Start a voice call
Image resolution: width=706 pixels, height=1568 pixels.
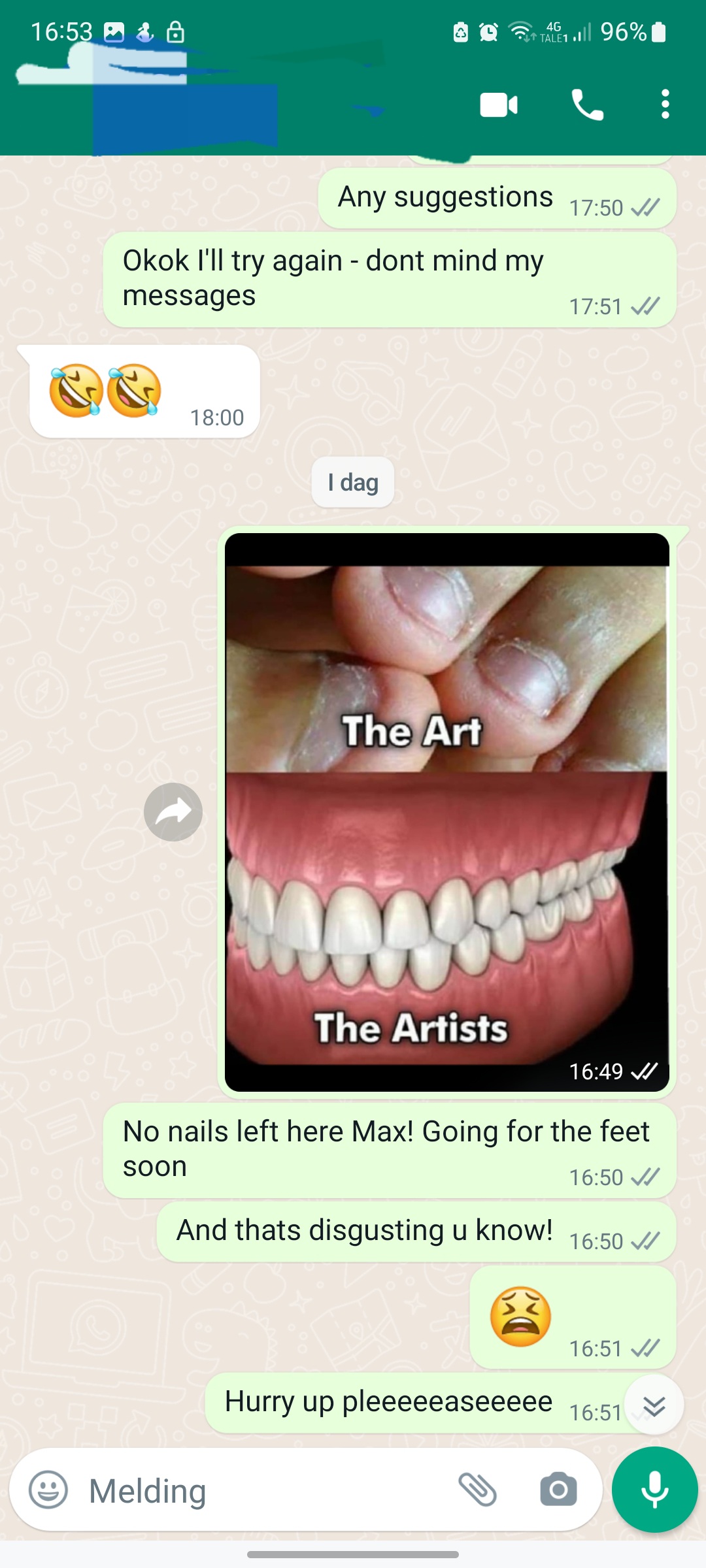tap(587, 105)
